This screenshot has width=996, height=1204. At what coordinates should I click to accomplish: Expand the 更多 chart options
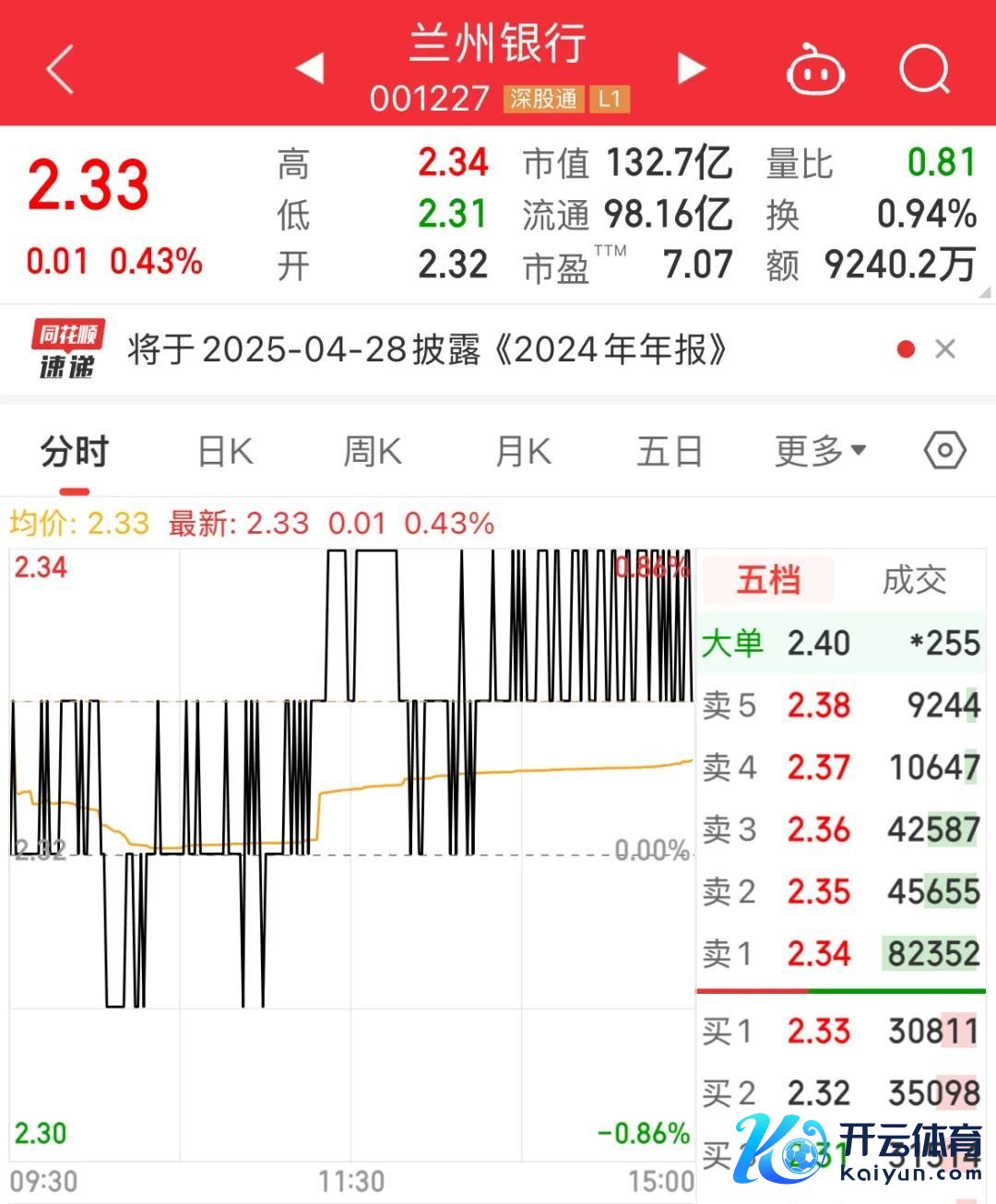(820, 453)
